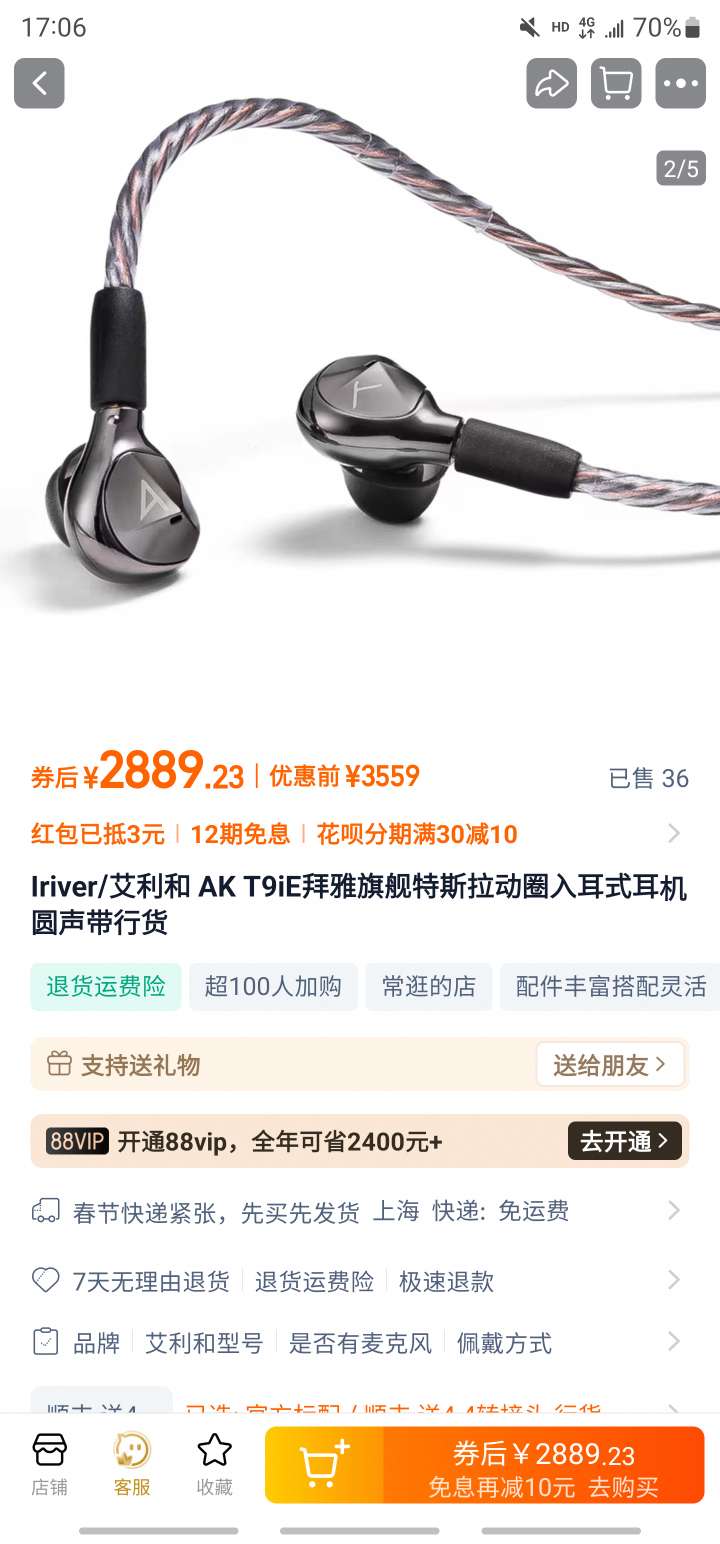Tap the 送给朋友 gift button
This screenshot has width=720, height=1544.
tap(610, 1065)
